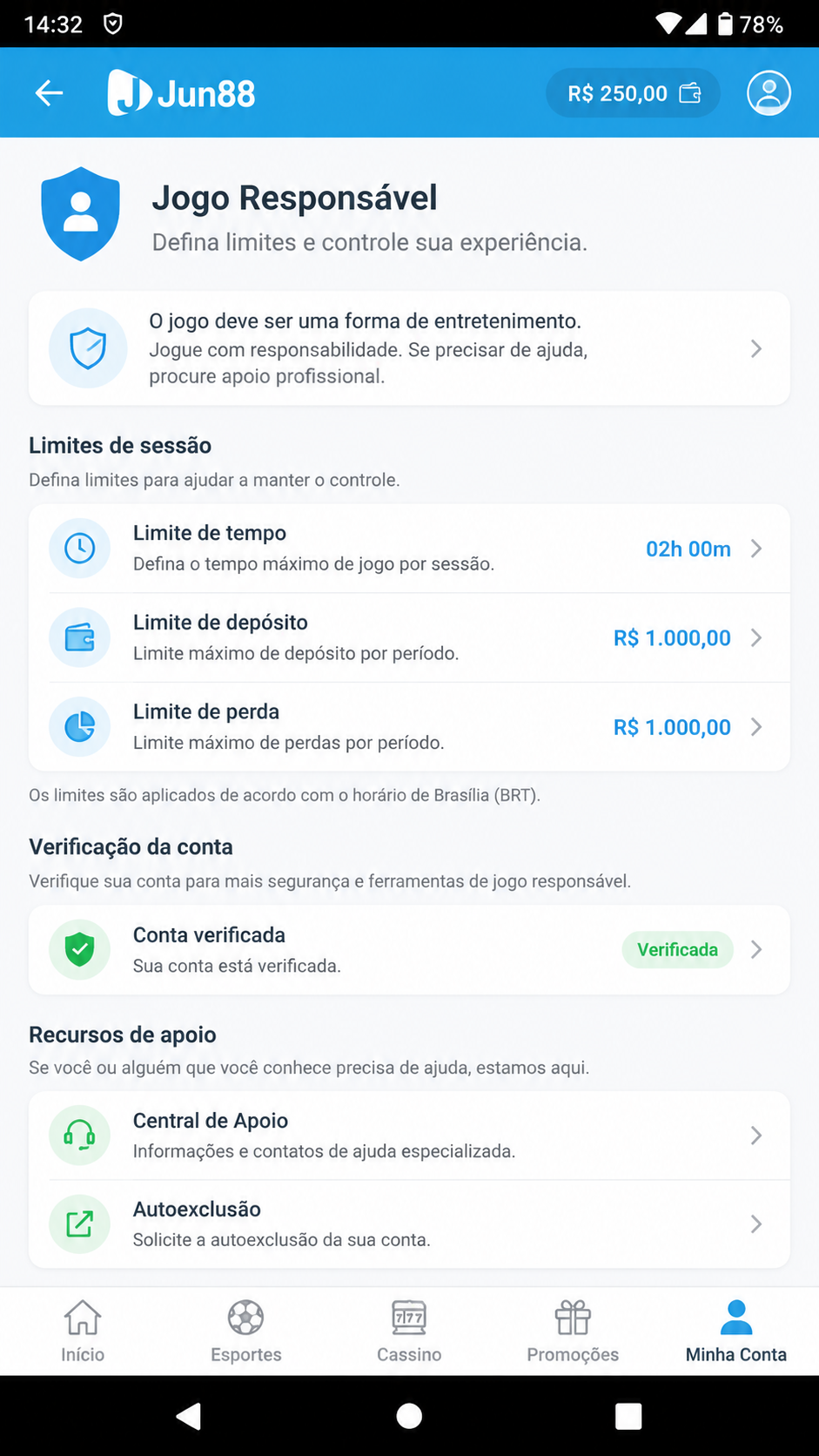Open Limite de perda setting
The height and width of the screenshot is (1456, 819).
coord(409,727)
